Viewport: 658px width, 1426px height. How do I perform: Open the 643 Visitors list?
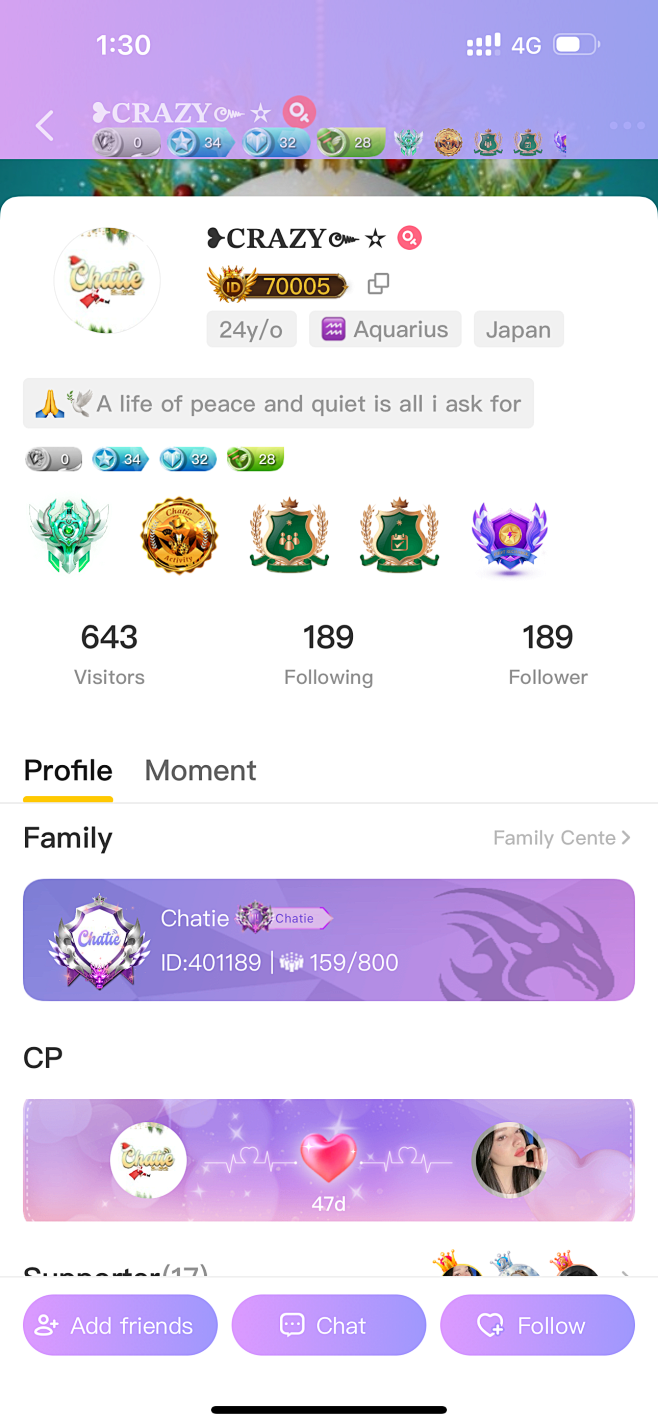coord(109,653)
